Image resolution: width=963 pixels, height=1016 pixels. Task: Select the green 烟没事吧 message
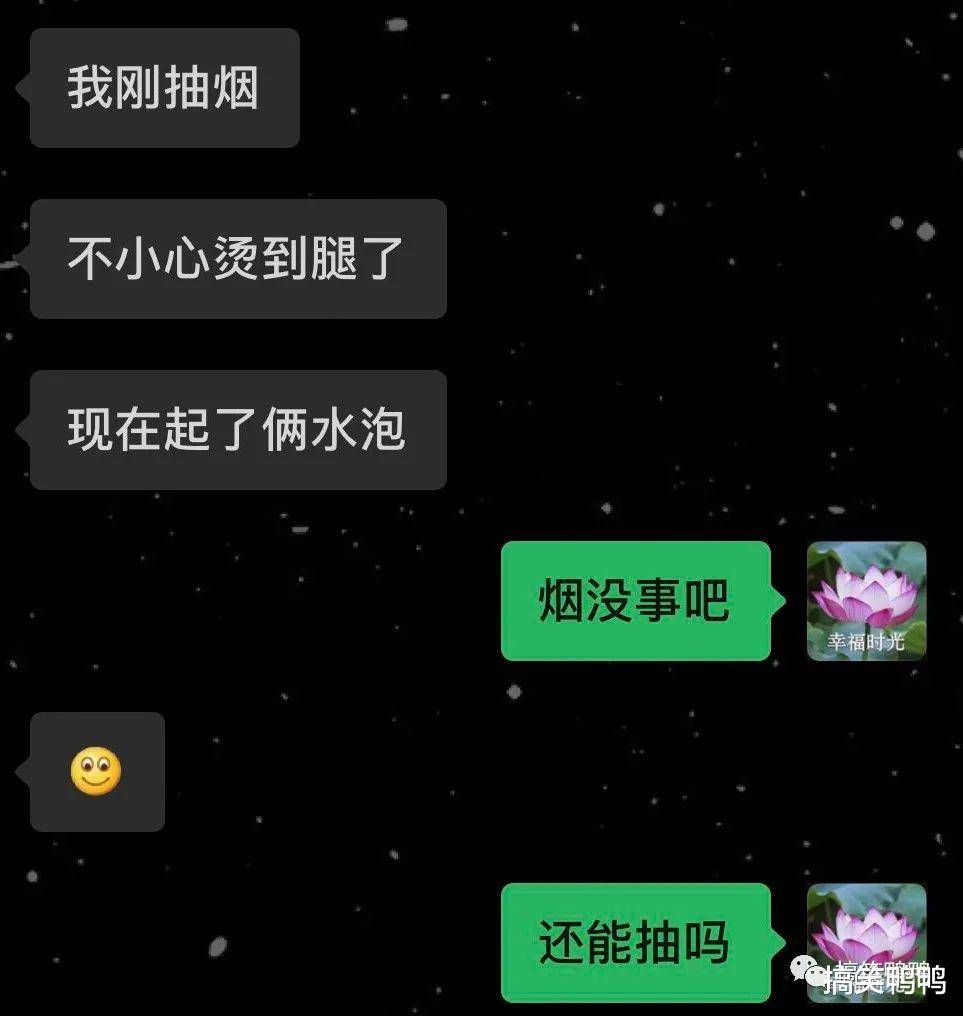636,601
